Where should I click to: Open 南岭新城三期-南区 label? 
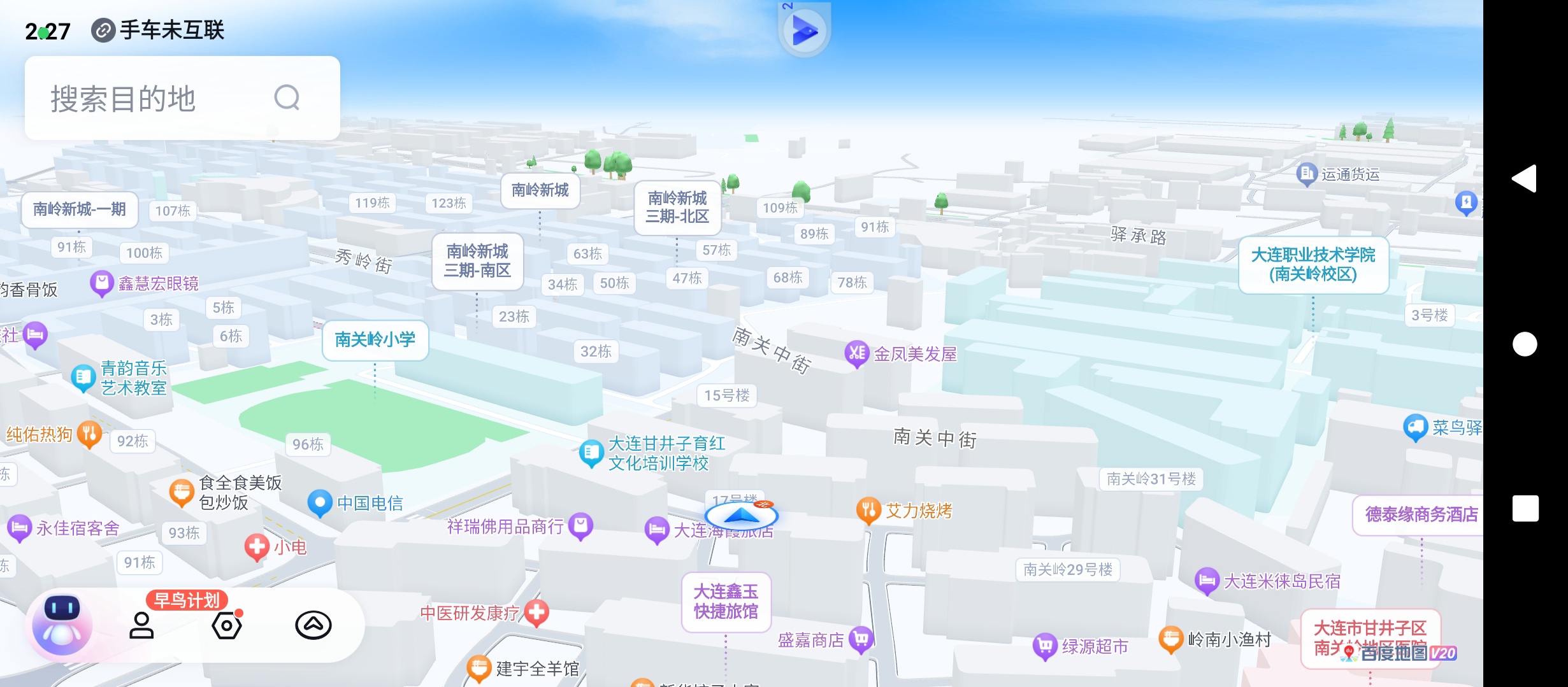point(477,261)
